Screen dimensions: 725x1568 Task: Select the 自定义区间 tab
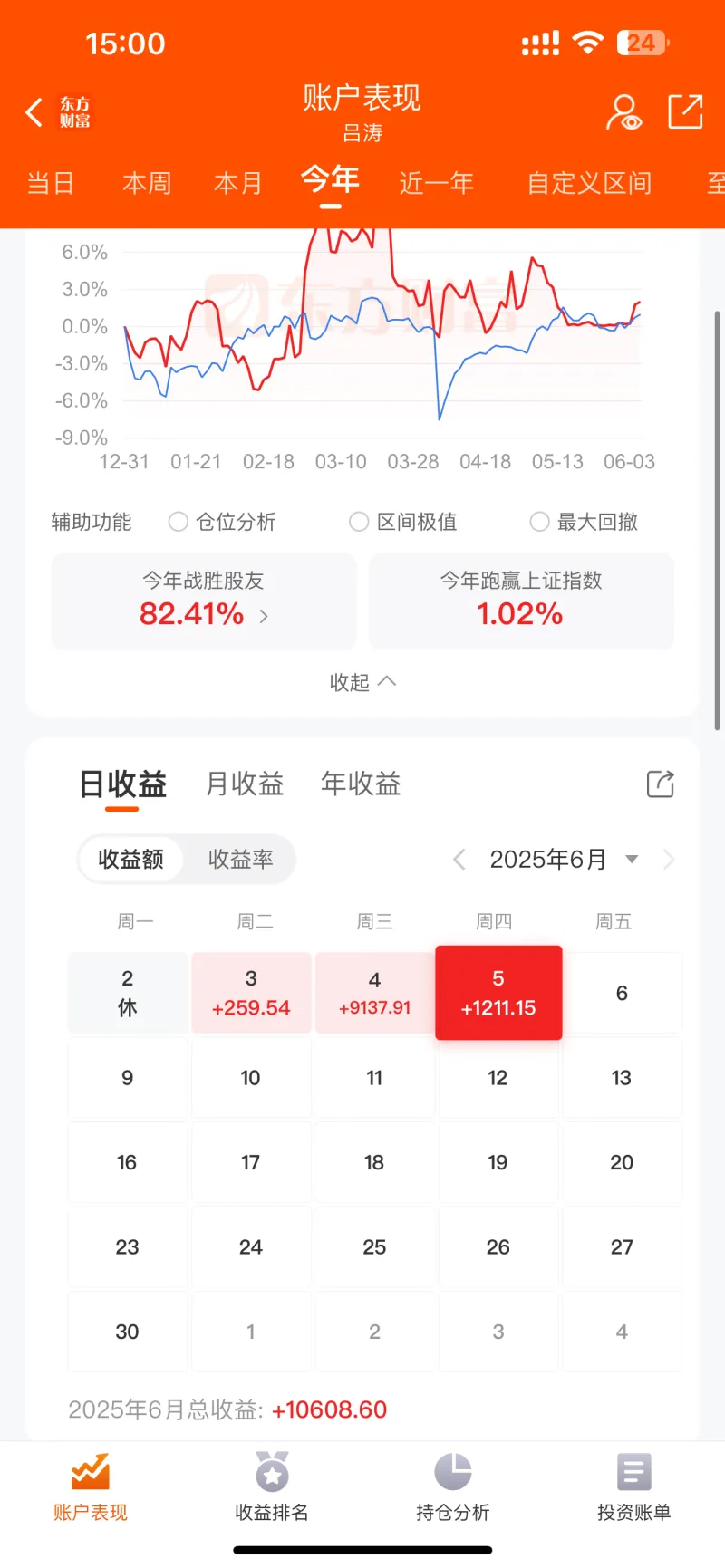pyautogui.click(x=590, y=183)
